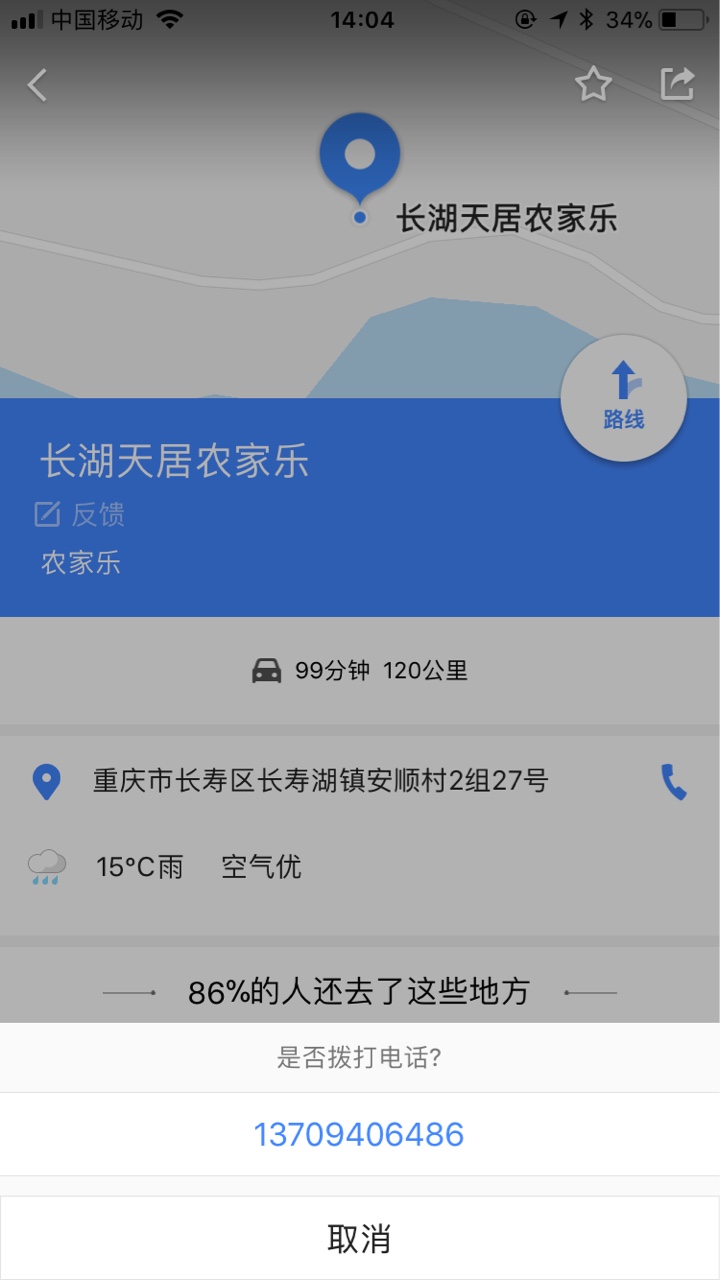Viewport: 720px width, 1280px height.
Task: Favorite this place with the star icon
Action: pyautogui.click(x=593, y=84)
